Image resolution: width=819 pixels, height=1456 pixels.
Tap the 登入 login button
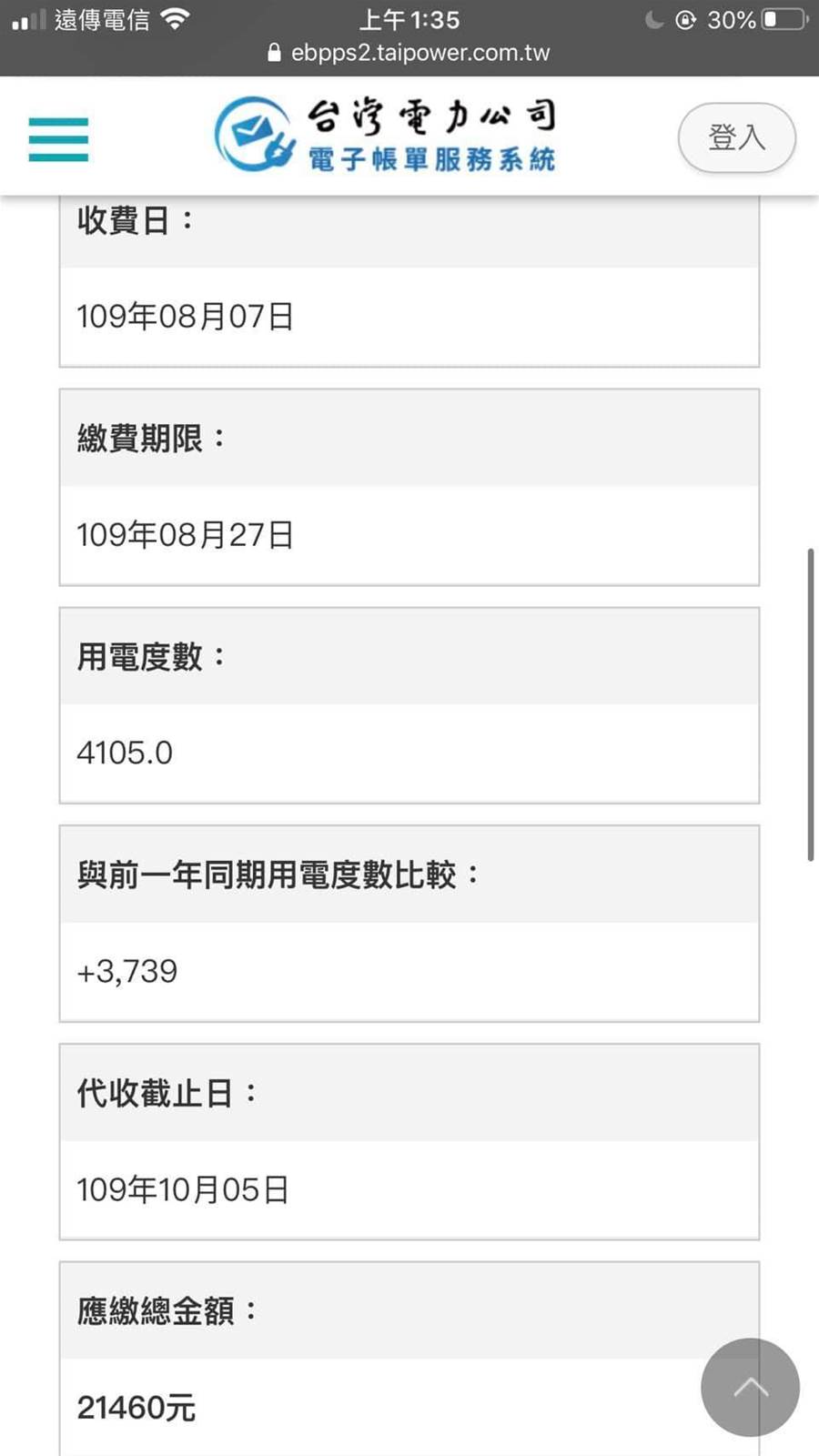[x=737, y=138]
